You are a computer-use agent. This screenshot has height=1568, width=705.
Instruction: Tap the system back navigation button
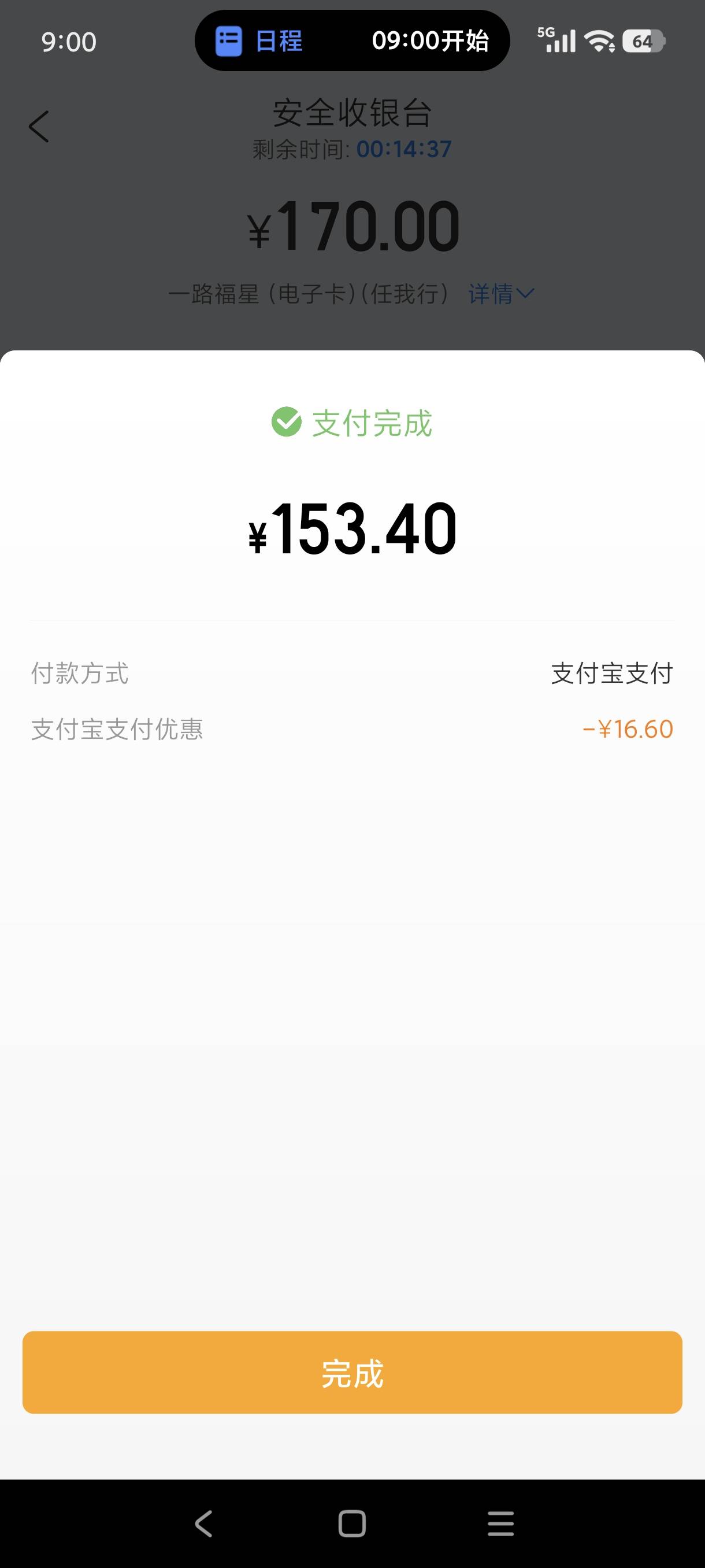coord(204,1523)
